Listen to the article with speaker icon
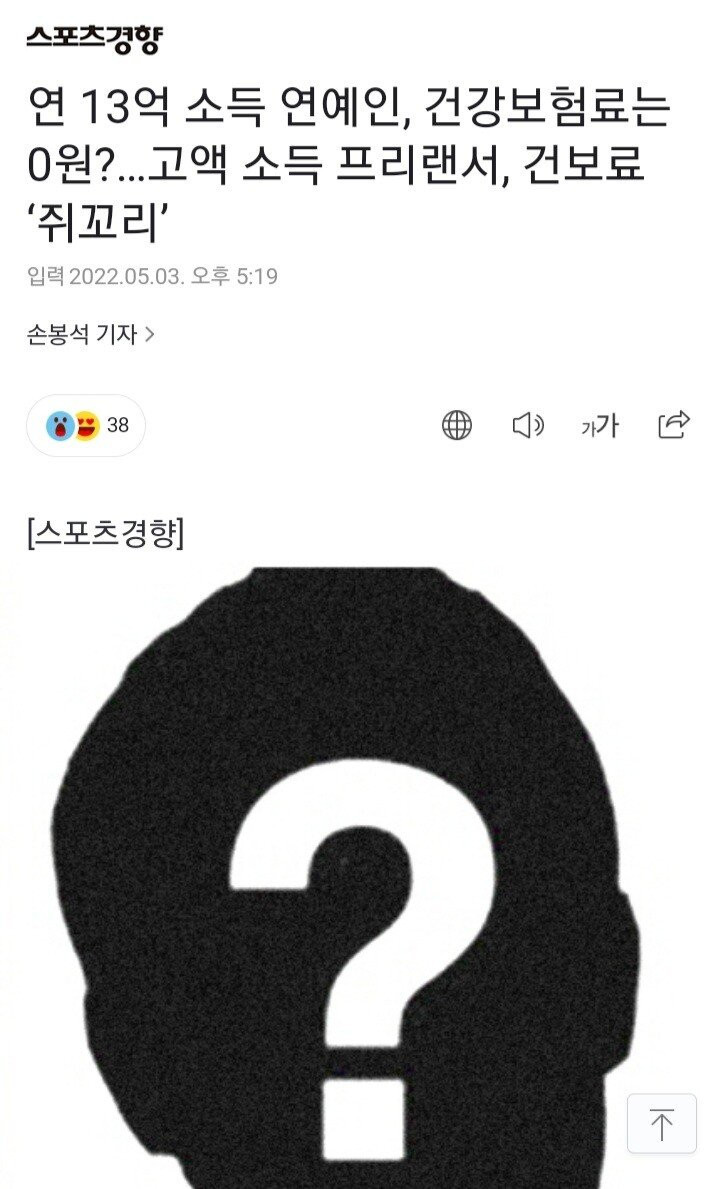This screenshot has height=1189, width=720. [528, 426]
